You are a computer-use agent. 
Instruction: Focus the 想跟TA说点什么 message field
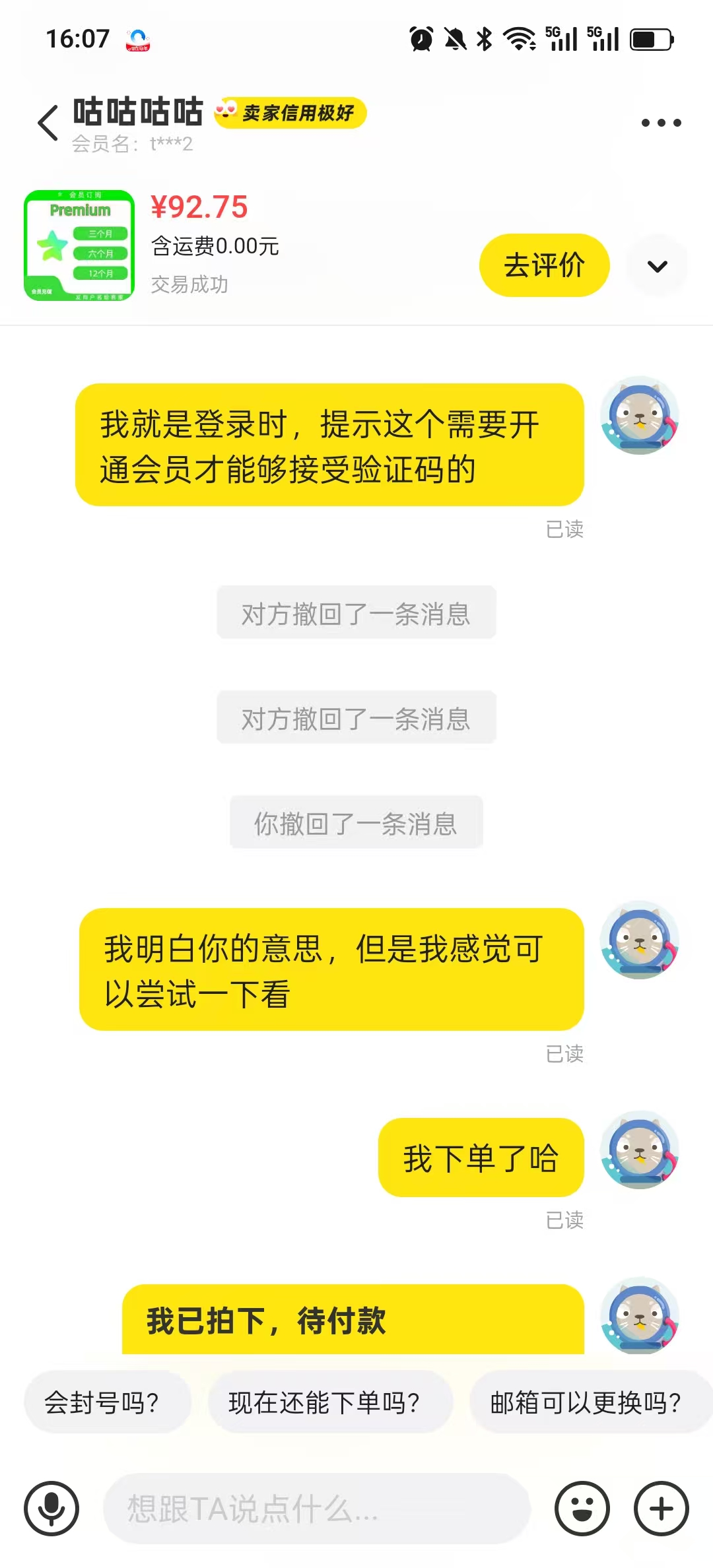click(317, 1508)
